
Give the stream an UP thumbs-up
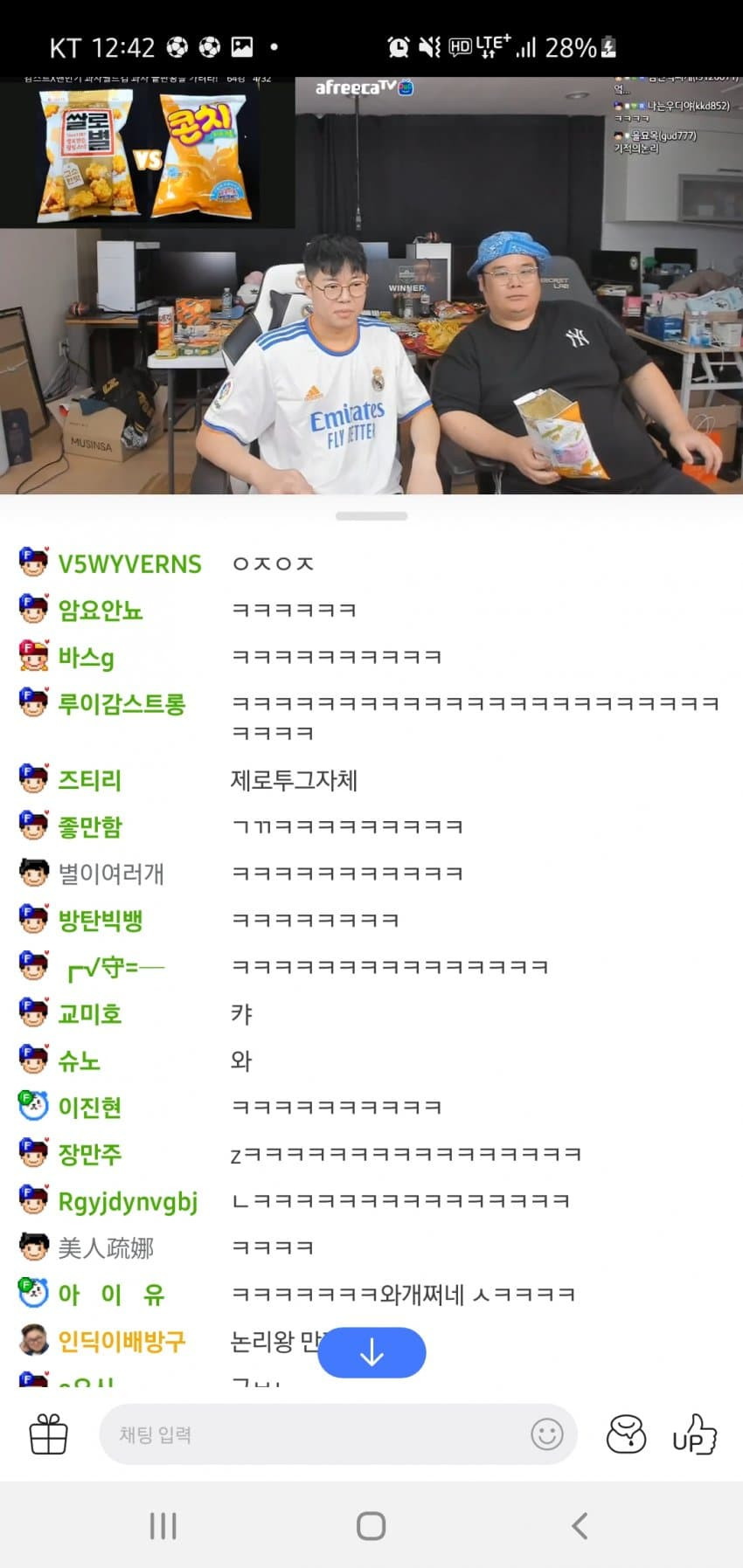coord(694,1434)
